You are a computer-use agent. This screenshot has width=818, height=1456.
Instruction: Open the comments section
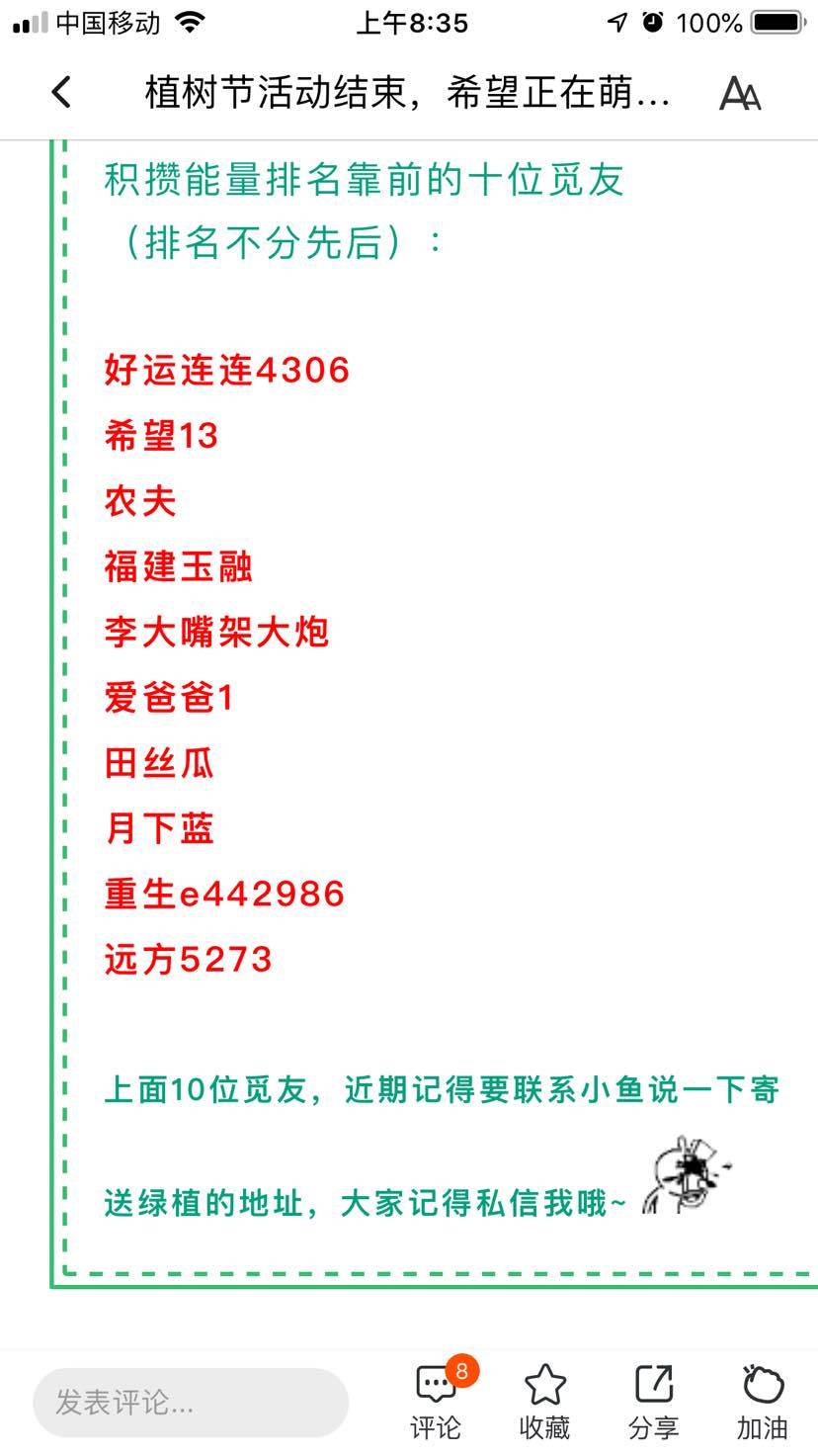pyautogui.click(x=436, y=1399)
